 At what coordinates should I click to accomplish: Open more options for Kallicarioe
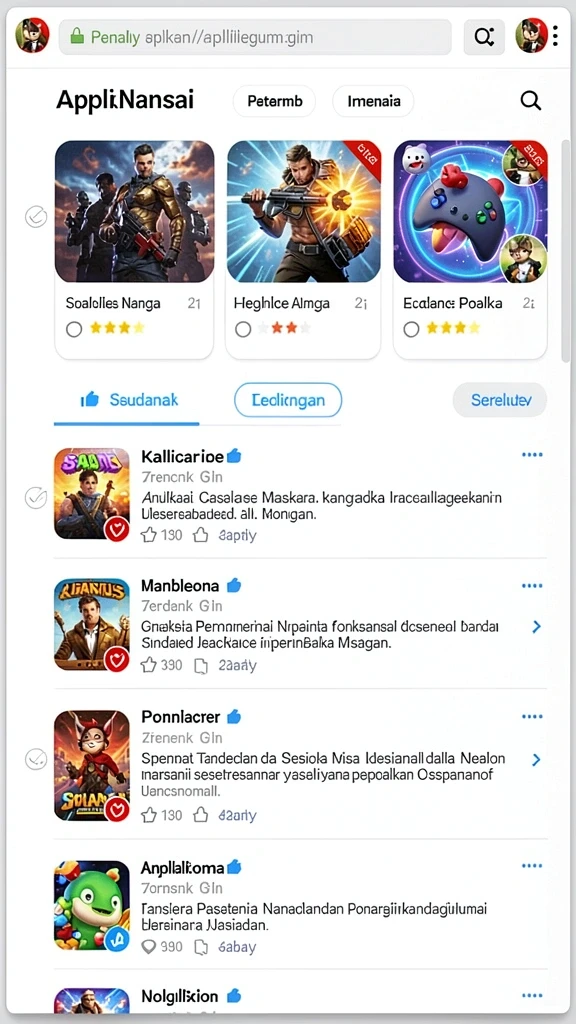[532, 455]
